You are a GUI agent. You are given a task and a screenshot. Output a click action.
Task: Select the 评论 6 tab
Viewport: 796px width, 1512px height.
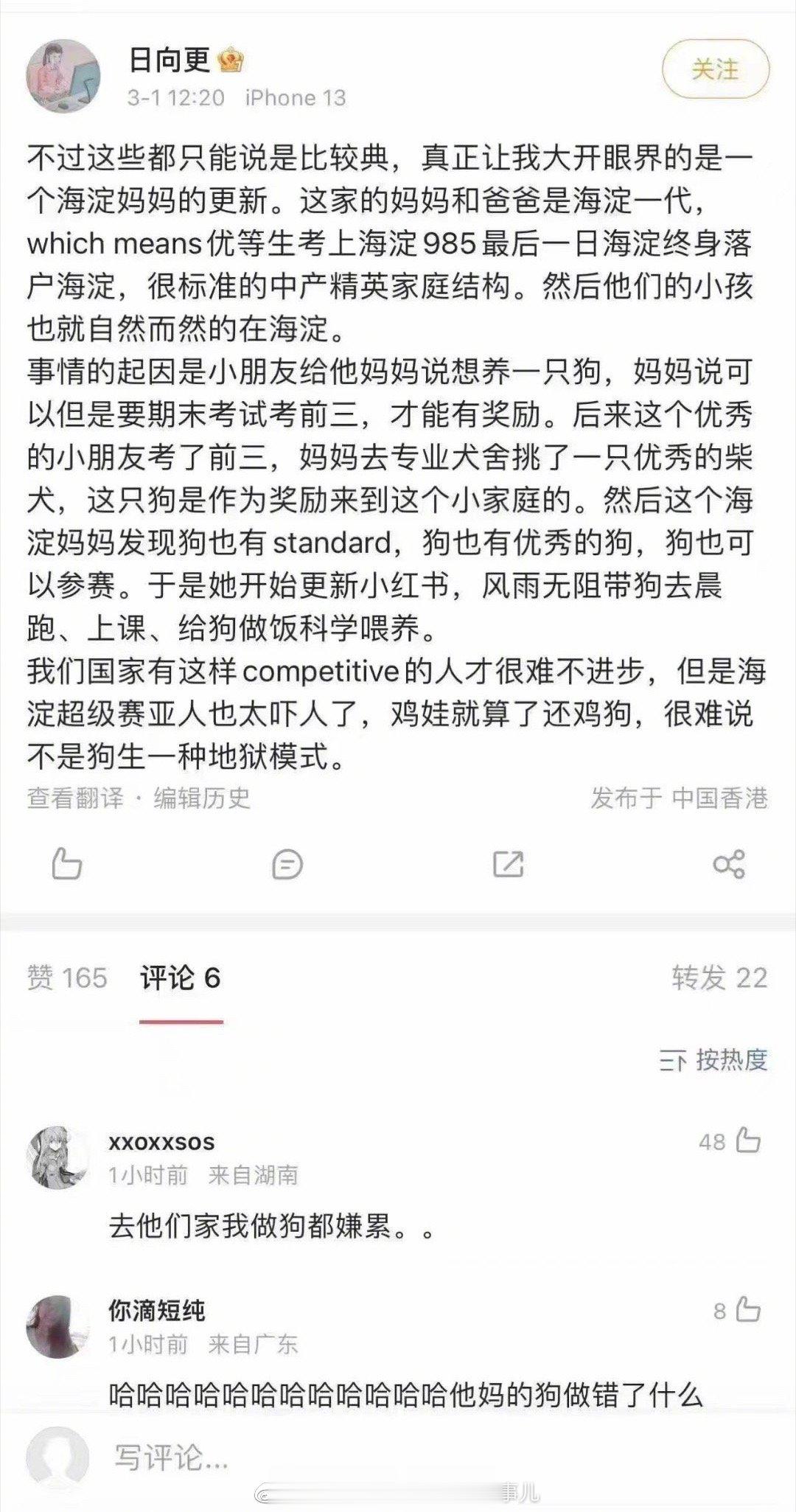tap(181, 978)
